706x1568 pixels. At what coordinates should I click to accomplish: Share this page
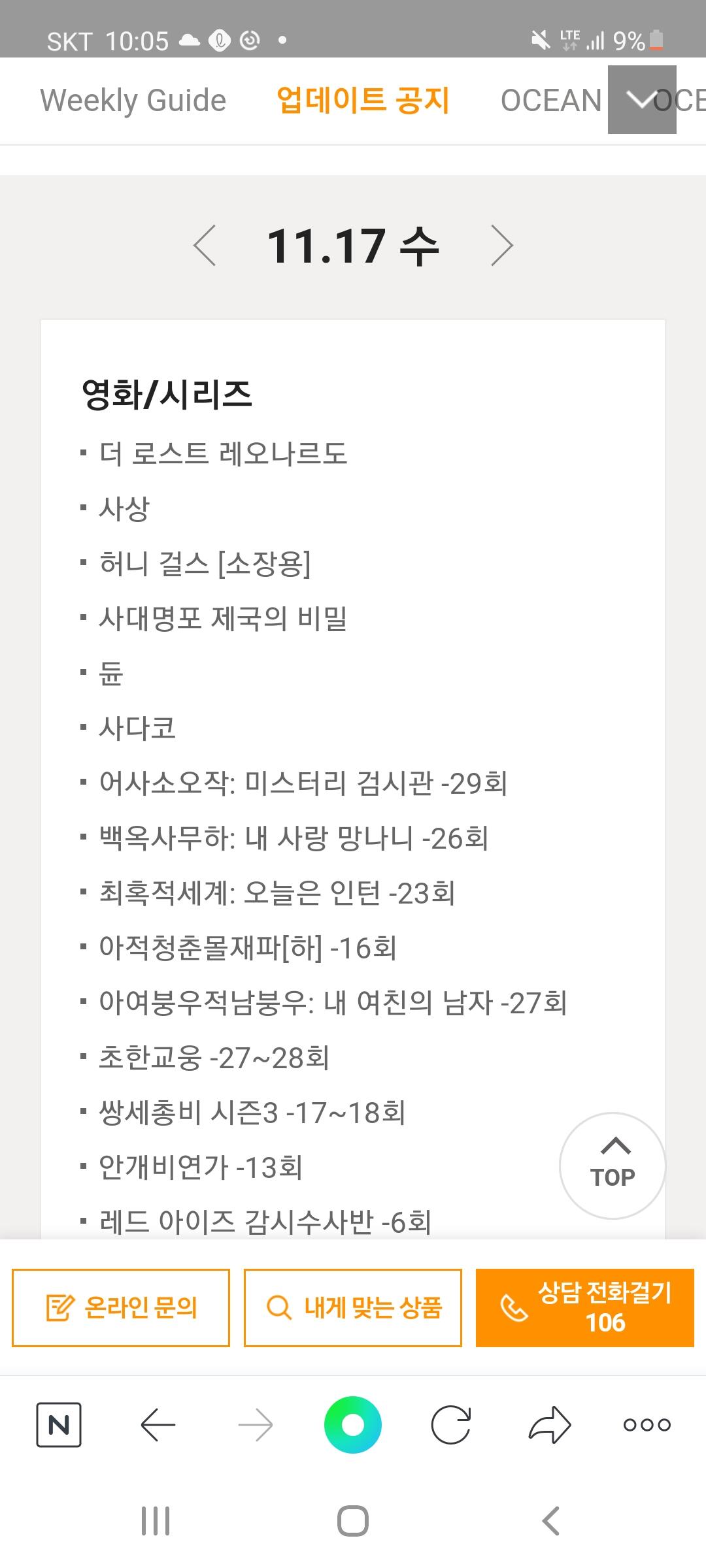click(550, 1424)
